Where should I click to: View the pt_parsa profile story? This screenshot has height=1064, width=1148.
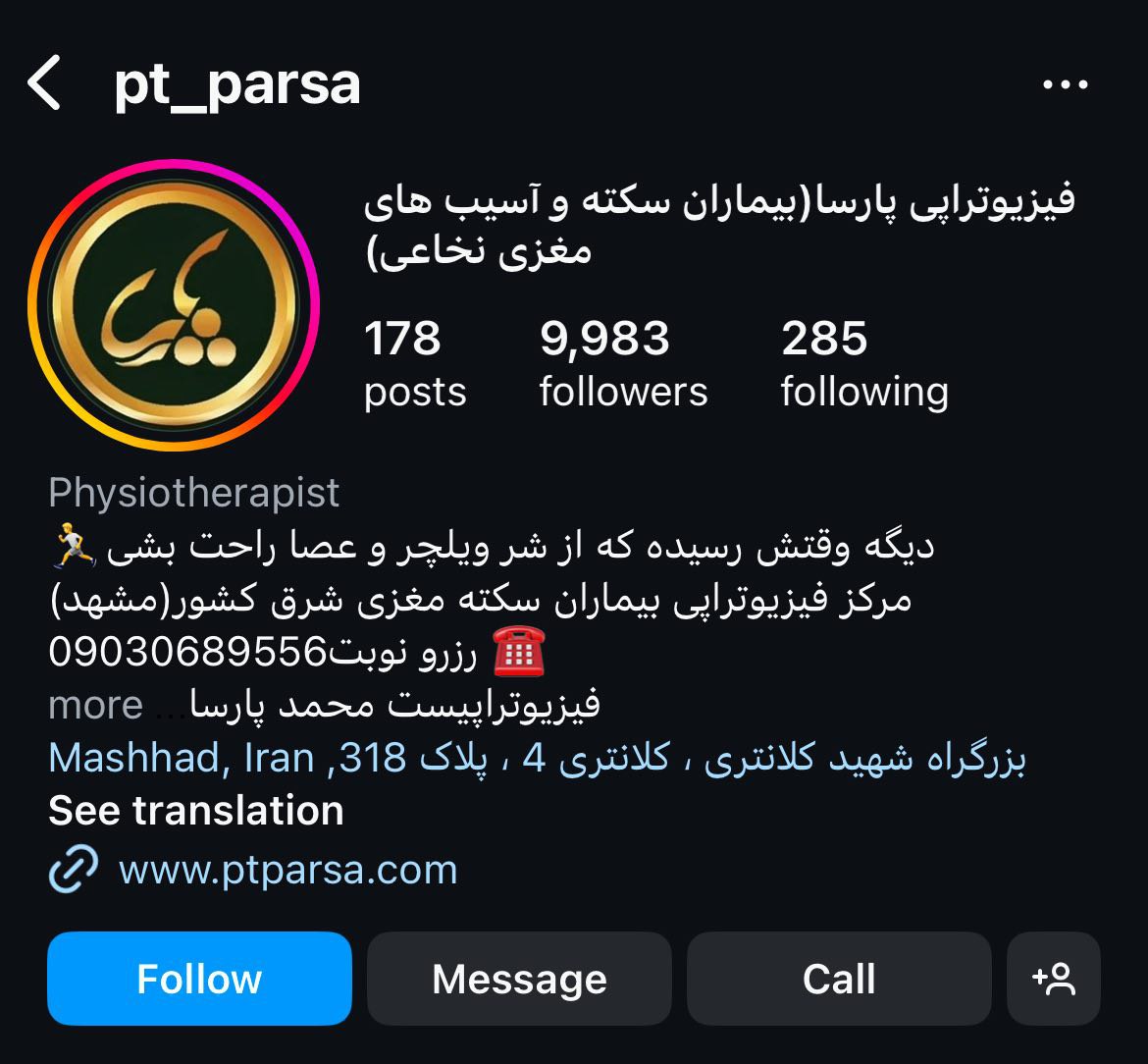point(174,305)
